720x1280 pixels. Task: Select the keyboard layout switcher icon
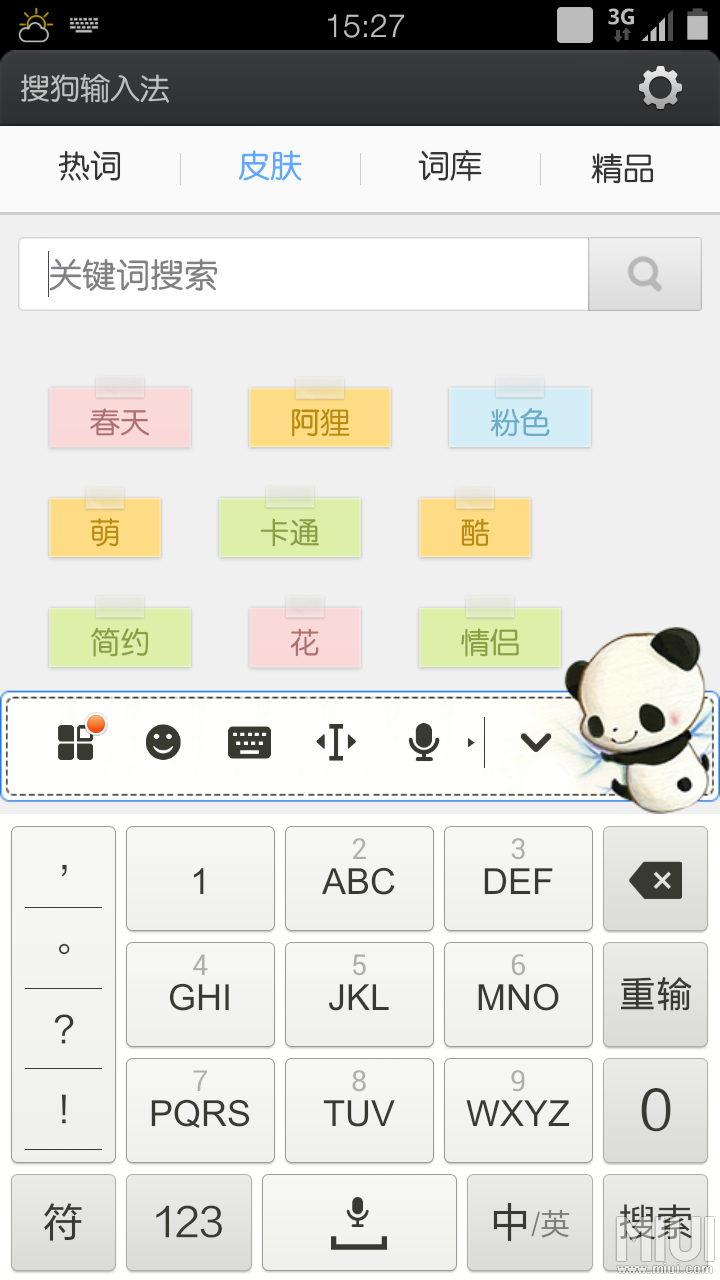[249, 742]
